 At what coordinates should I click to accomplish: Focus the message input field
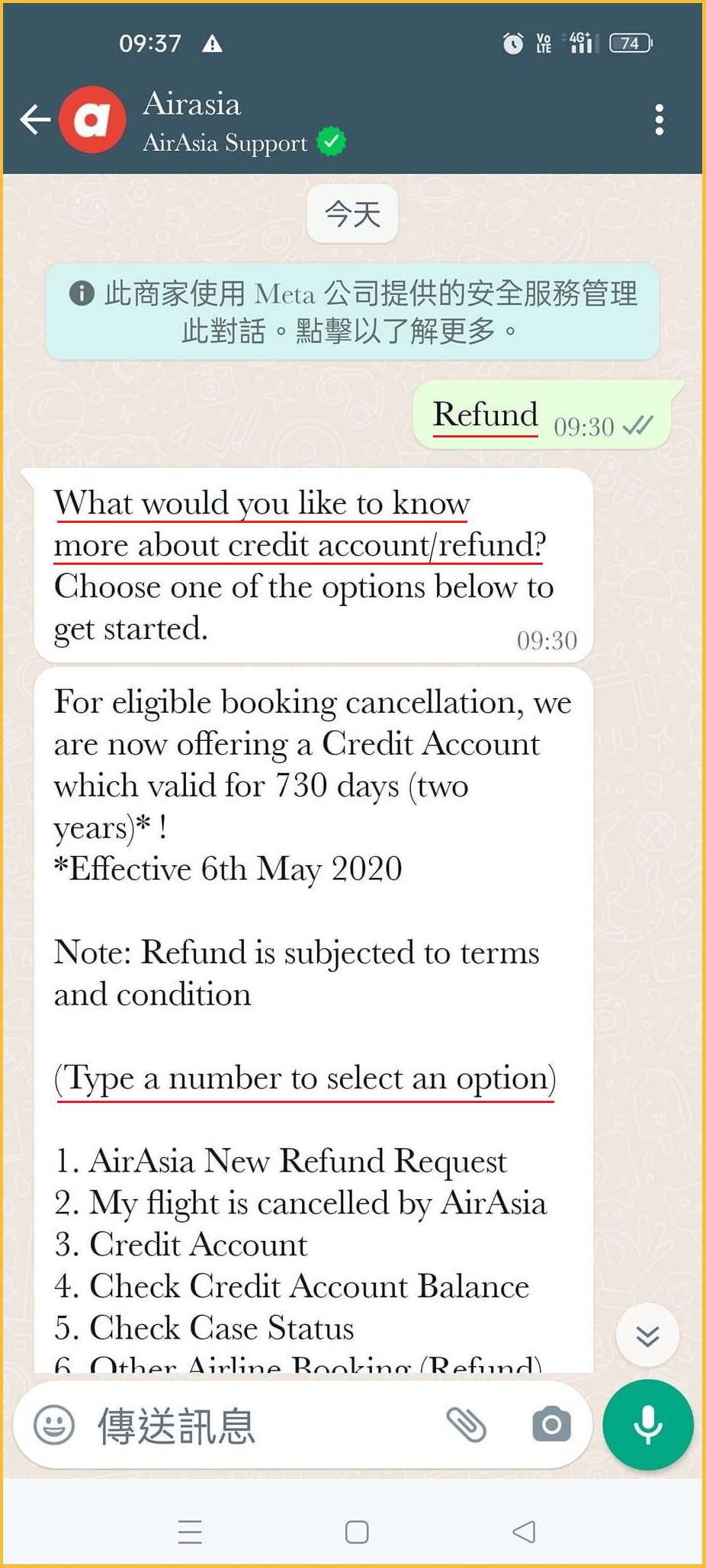[259, 1425]
